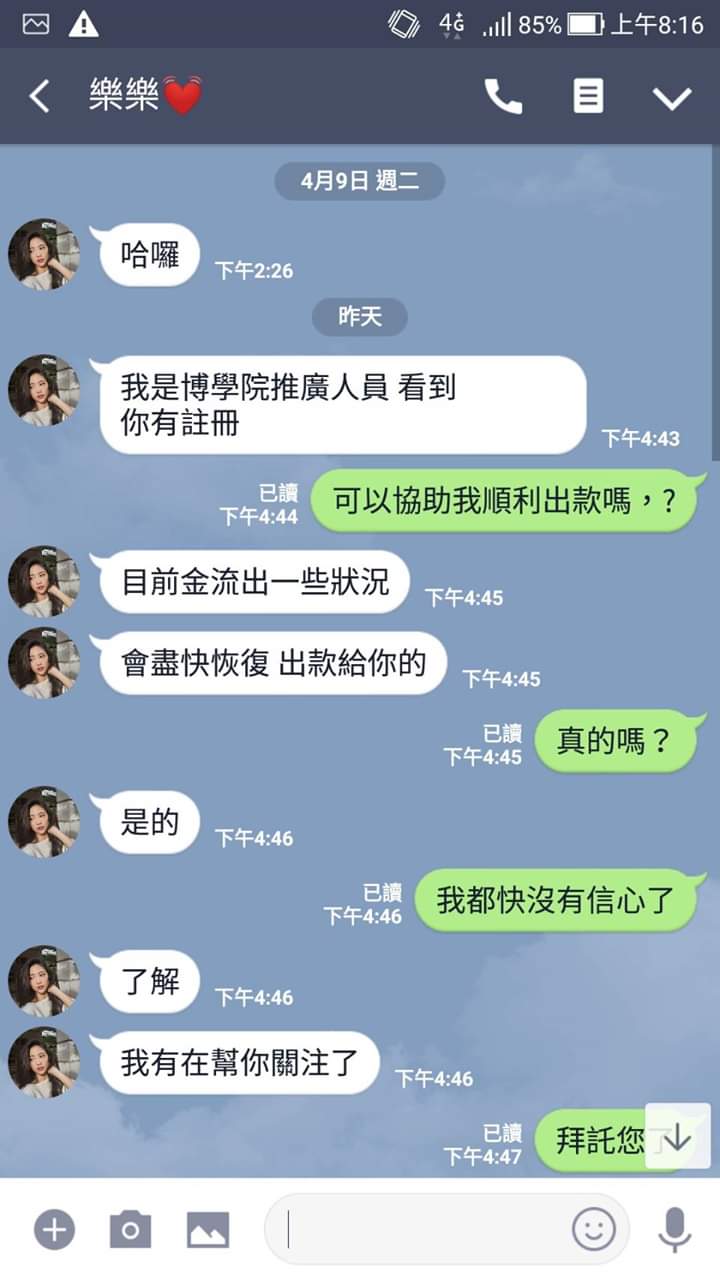This screenshot has height=1279, width=720.
Task: Start a voice call with 樂樂
Action: (x=503, y=97)
